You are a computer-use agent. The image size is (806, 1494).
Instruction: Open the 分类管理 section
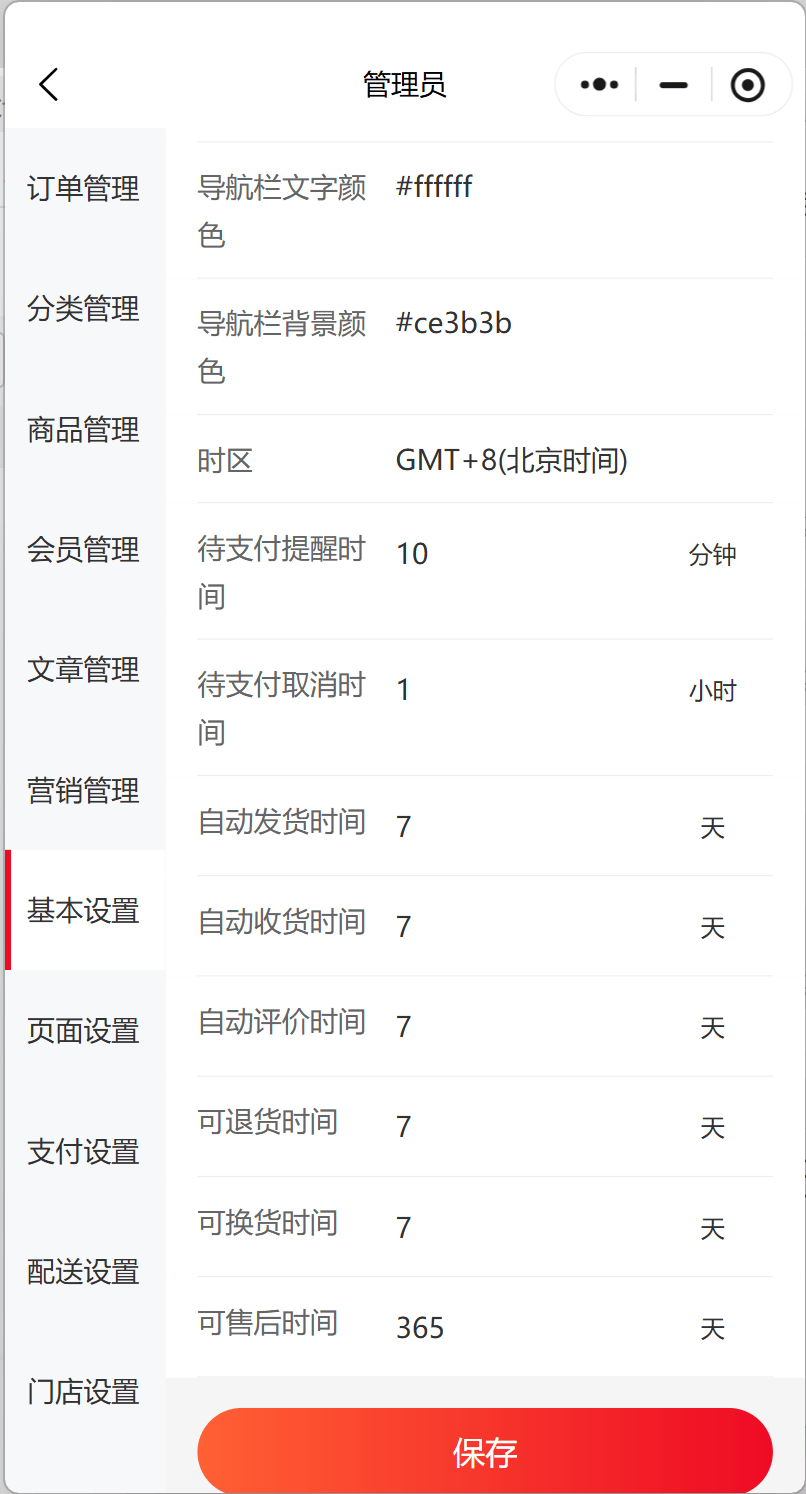pyautogui.click(x=84, y=309)
